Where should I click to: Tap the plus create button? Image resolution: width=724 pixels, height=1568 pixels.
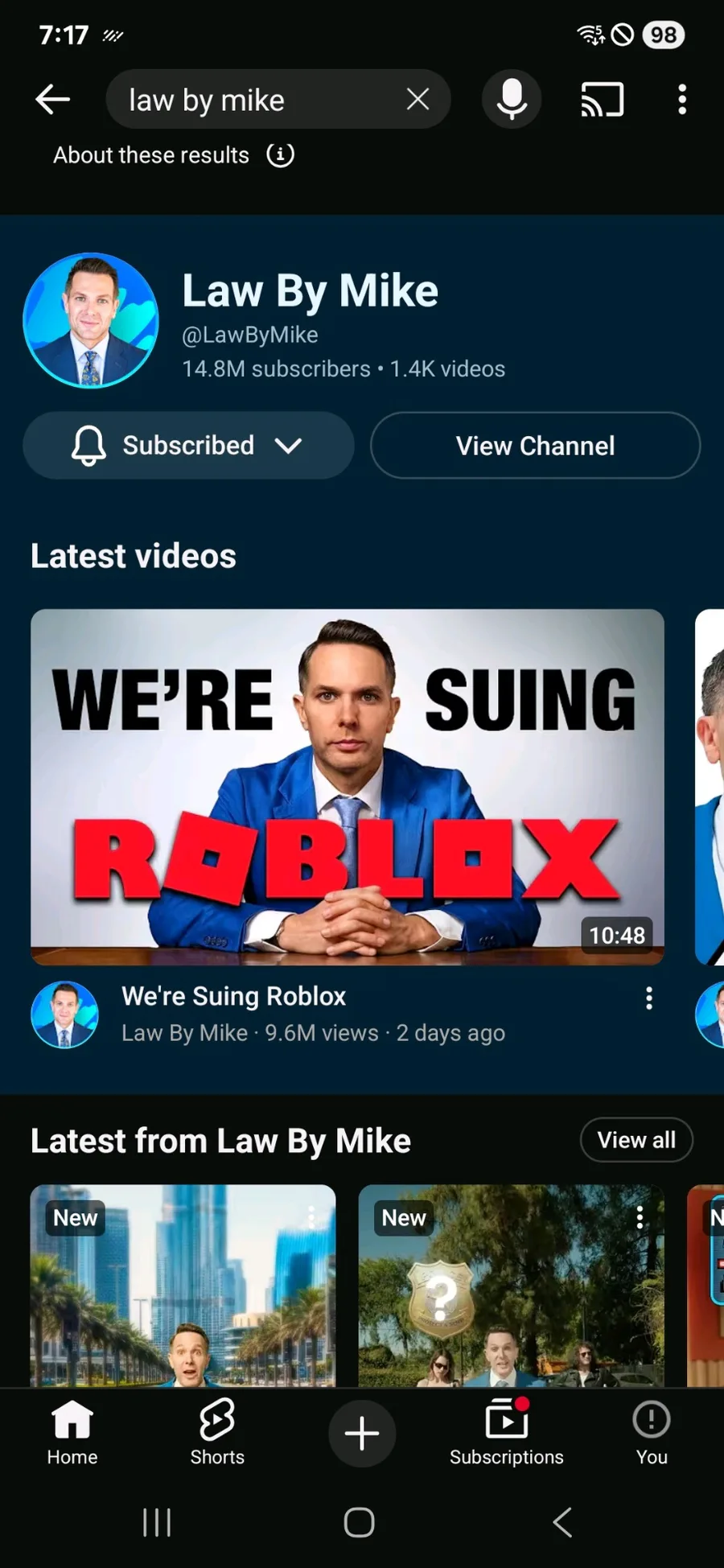[x=362, y=1434]
